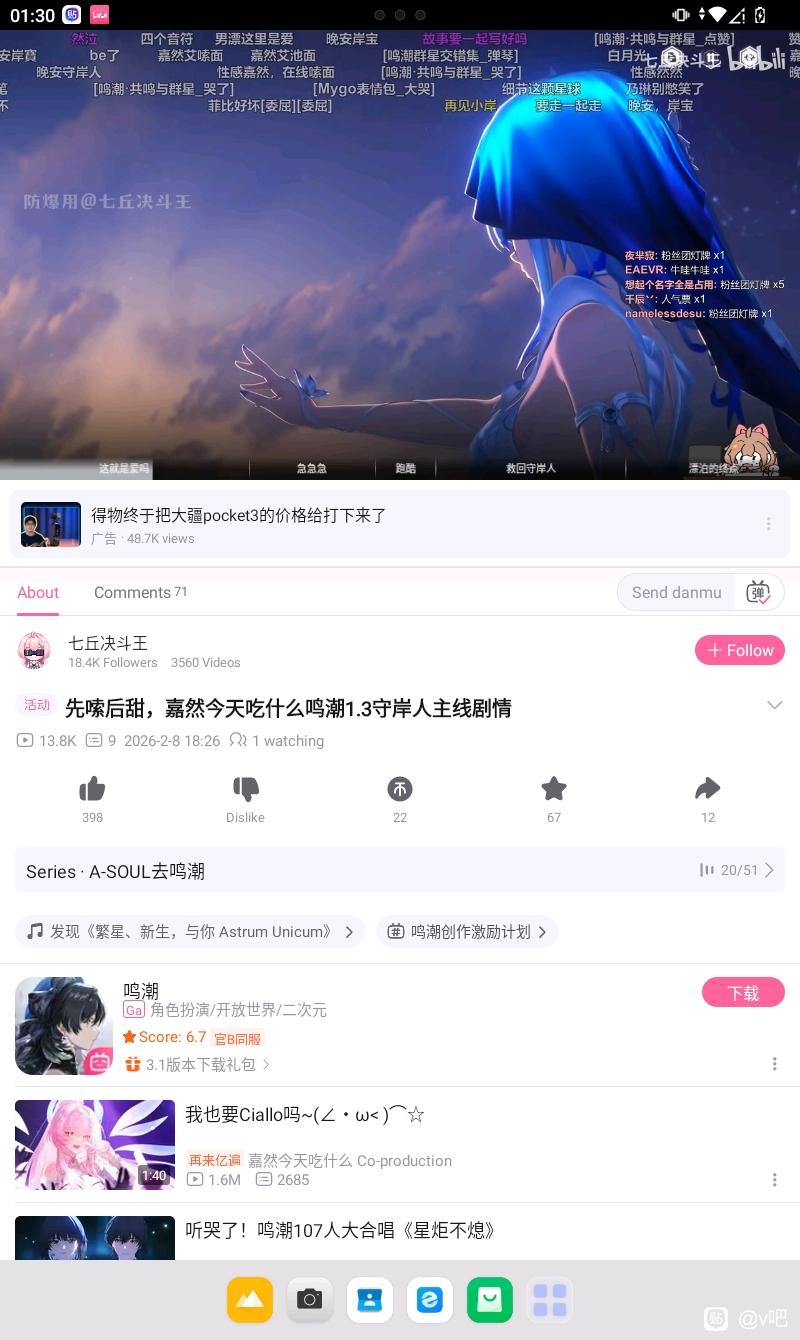Launch the camera app from the dock
The image size is (800, 1340).
tap(310, 1300)
